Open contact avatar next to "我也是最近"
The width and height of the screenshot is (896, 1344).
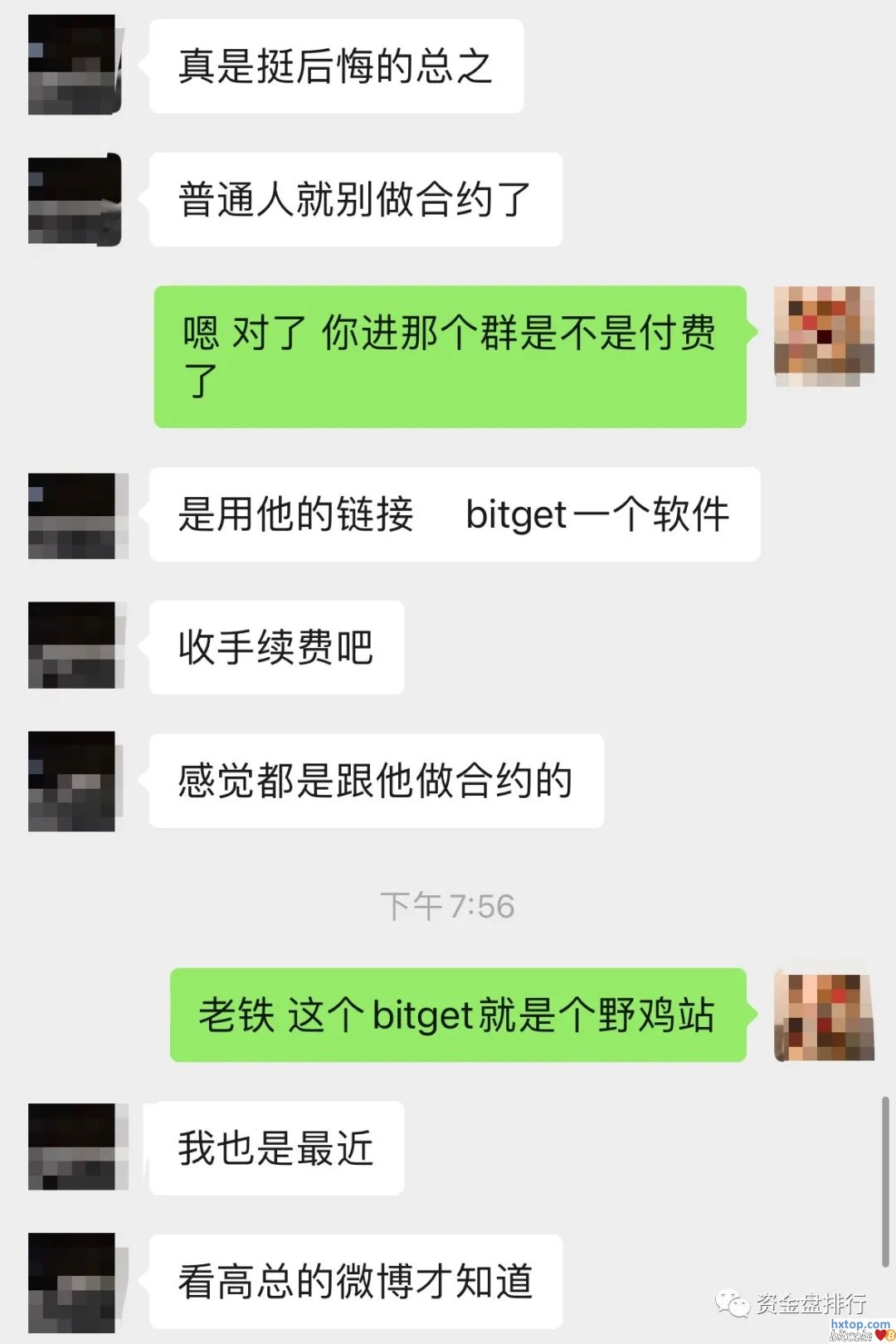[75, 1147]
